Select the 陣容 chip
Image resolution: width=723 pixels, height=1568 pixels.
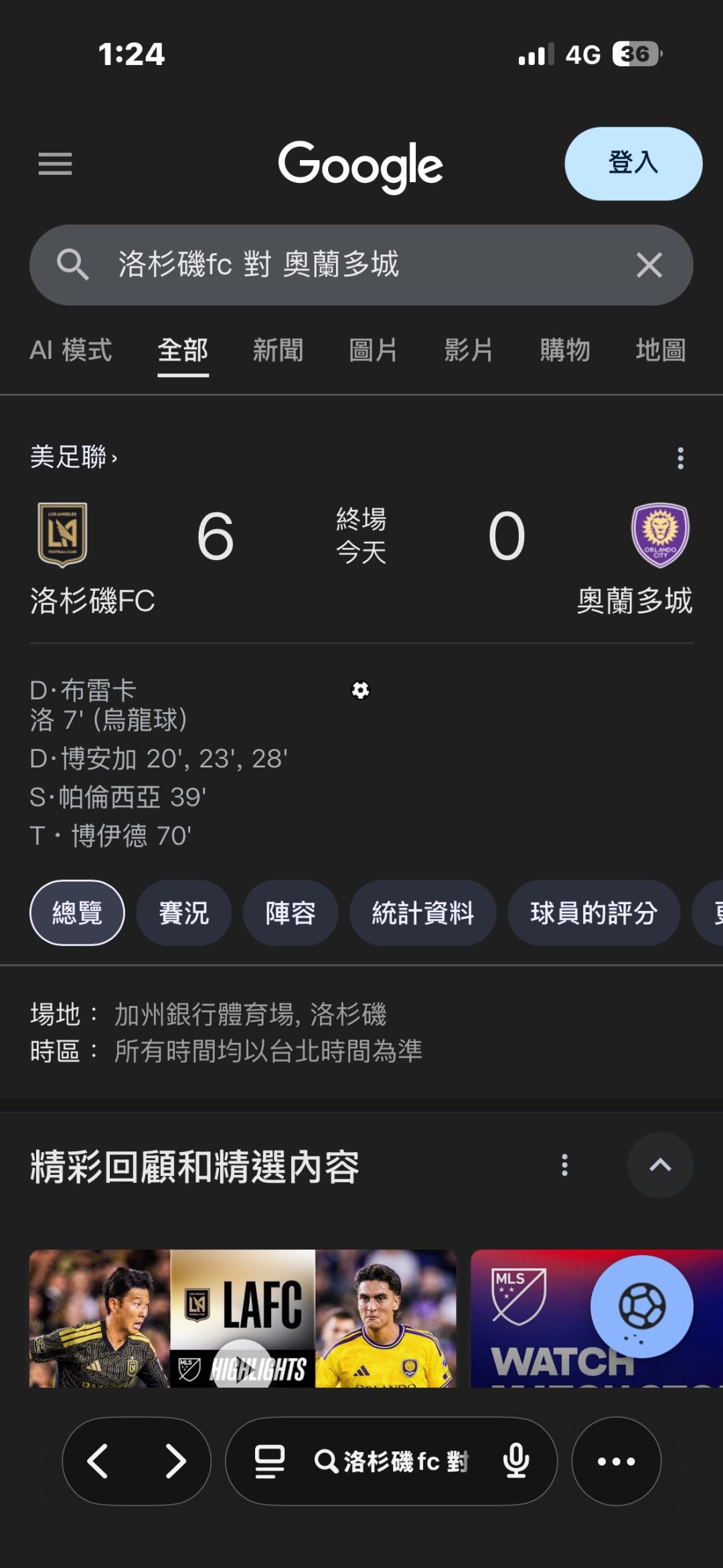tap(290, 913)
